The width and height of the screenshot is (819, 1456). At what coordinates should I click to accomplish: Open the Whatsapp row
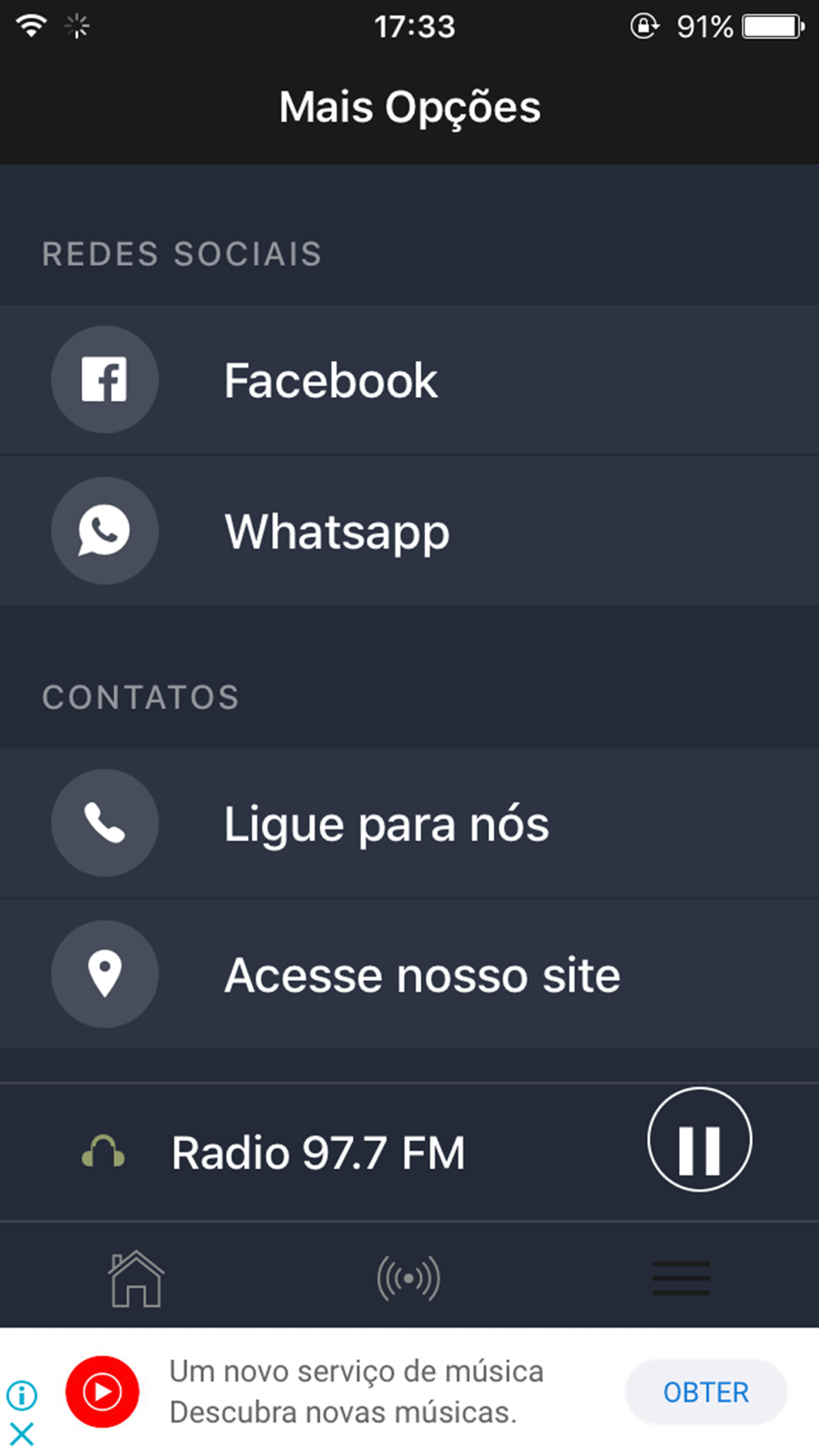click(409, 531)
